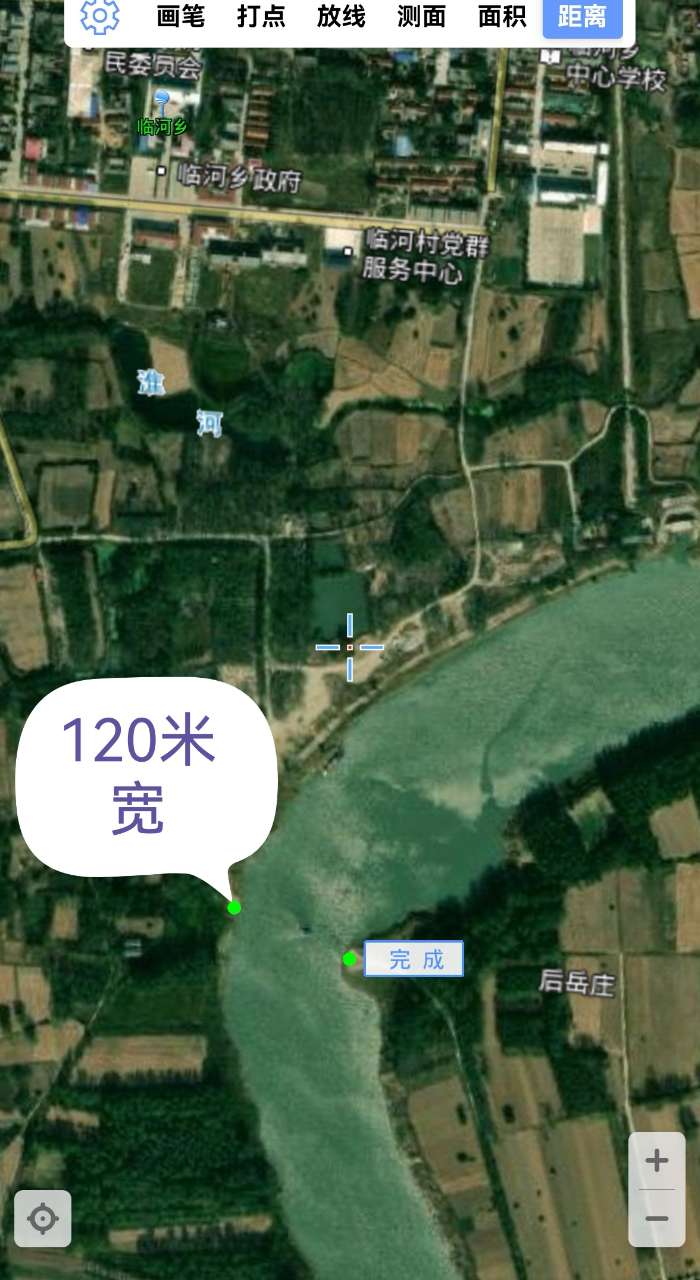Choose the 放线 line tool
The width and height of the screenshot is (700, 1280).
click(x=341, y=17)
